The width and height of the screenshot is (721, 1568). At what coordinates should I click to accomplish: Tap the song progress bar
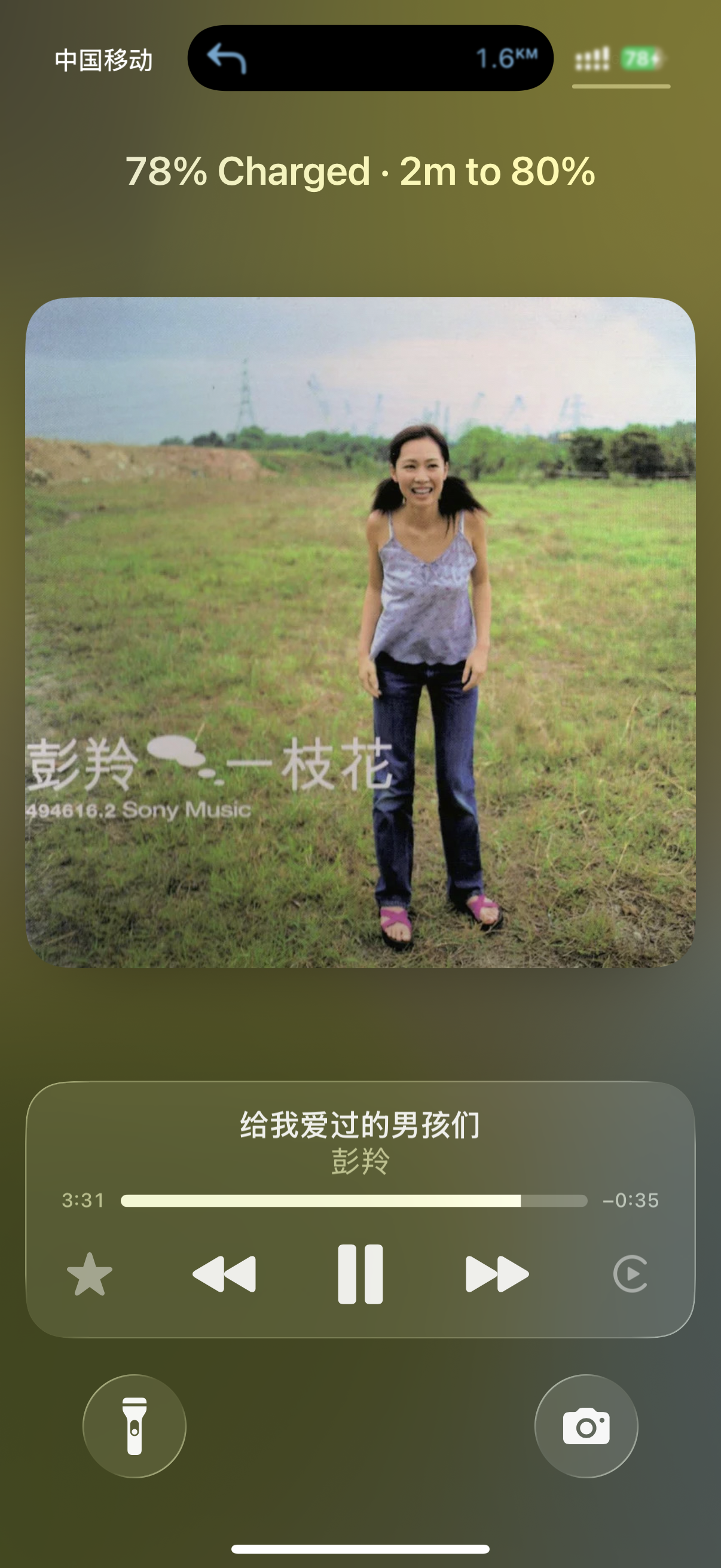click(x=353, y=1200)
